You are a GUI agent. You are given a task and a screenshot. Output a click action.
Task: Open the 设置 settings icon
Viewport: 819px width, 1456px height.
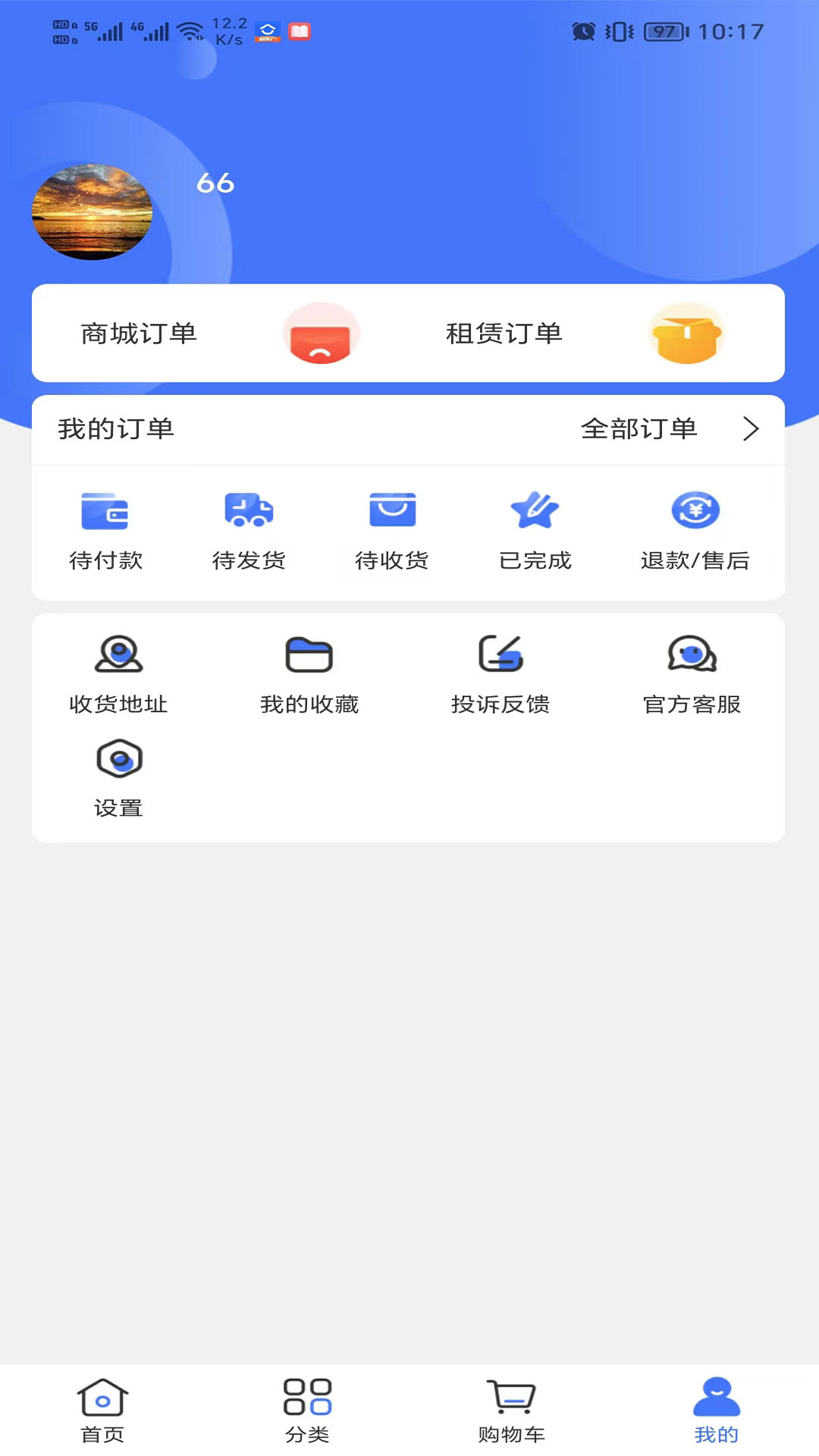[x=118, y=758]
